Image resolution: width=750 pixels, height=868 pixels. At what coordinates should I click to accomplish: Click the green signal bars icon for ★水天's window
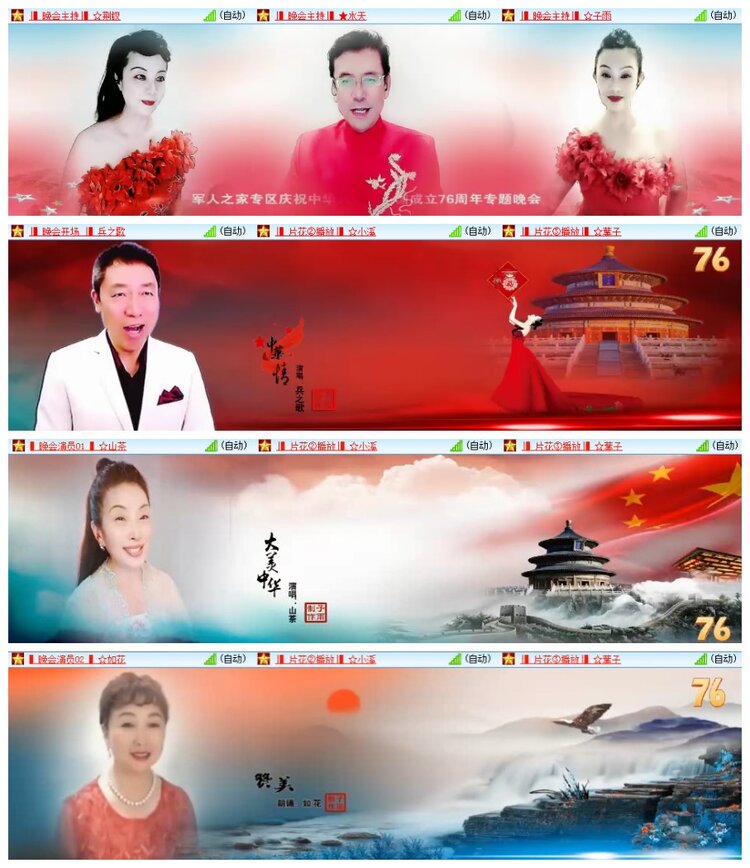(x=453, y=14)
